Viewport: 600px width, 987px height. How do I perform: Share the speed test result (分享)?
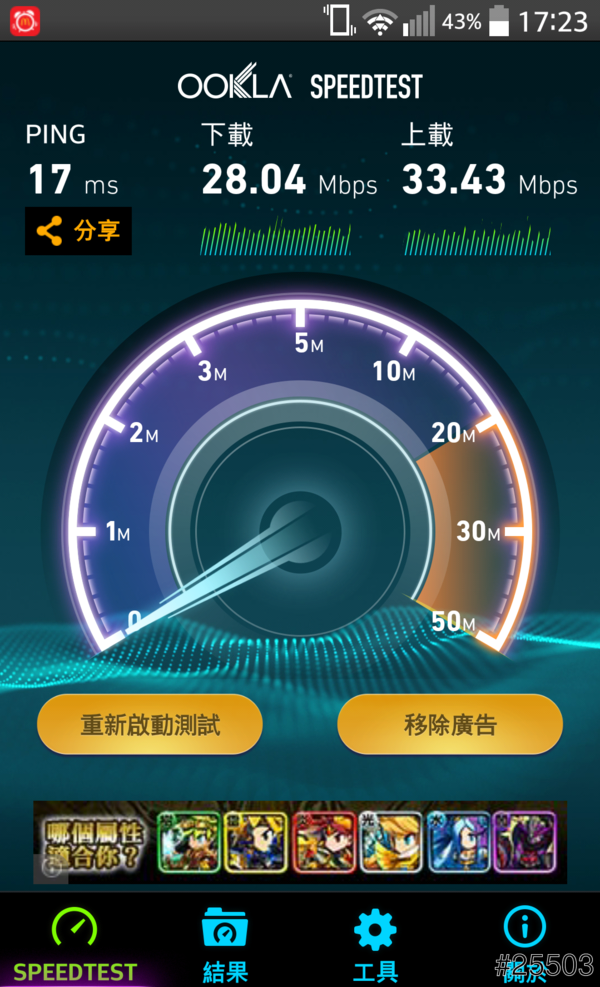(78, 231)
